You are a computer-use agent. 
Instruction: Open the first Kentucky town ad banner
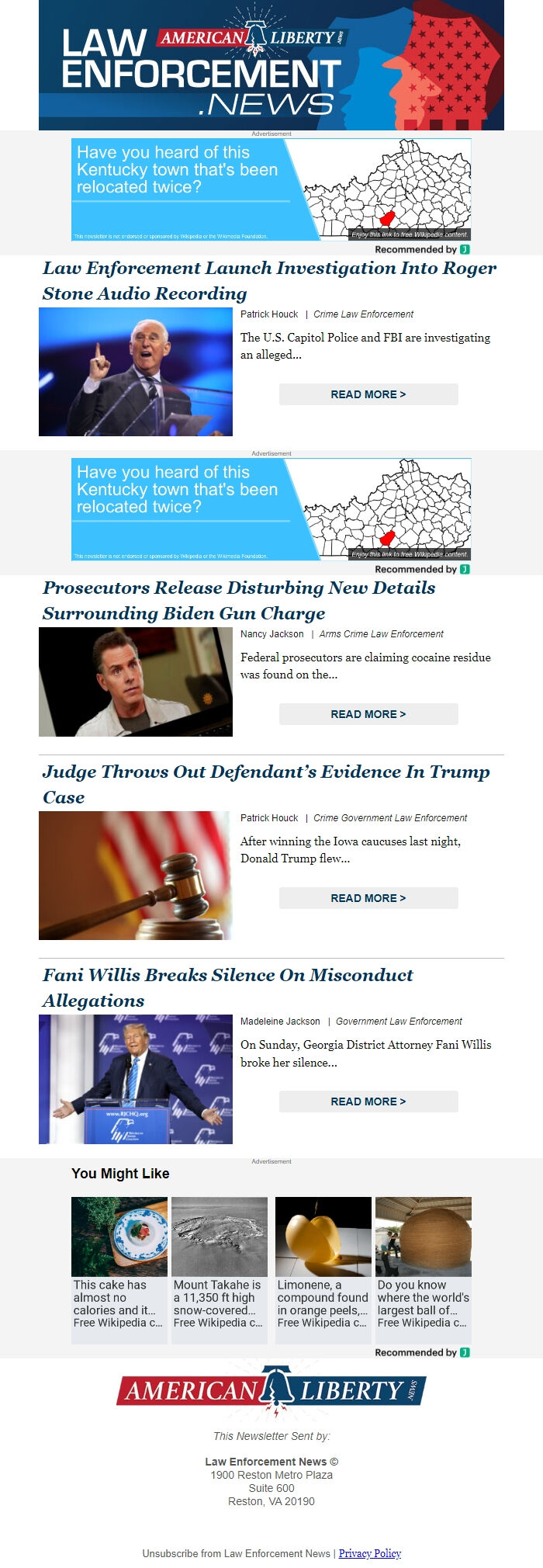click(271, 189)
